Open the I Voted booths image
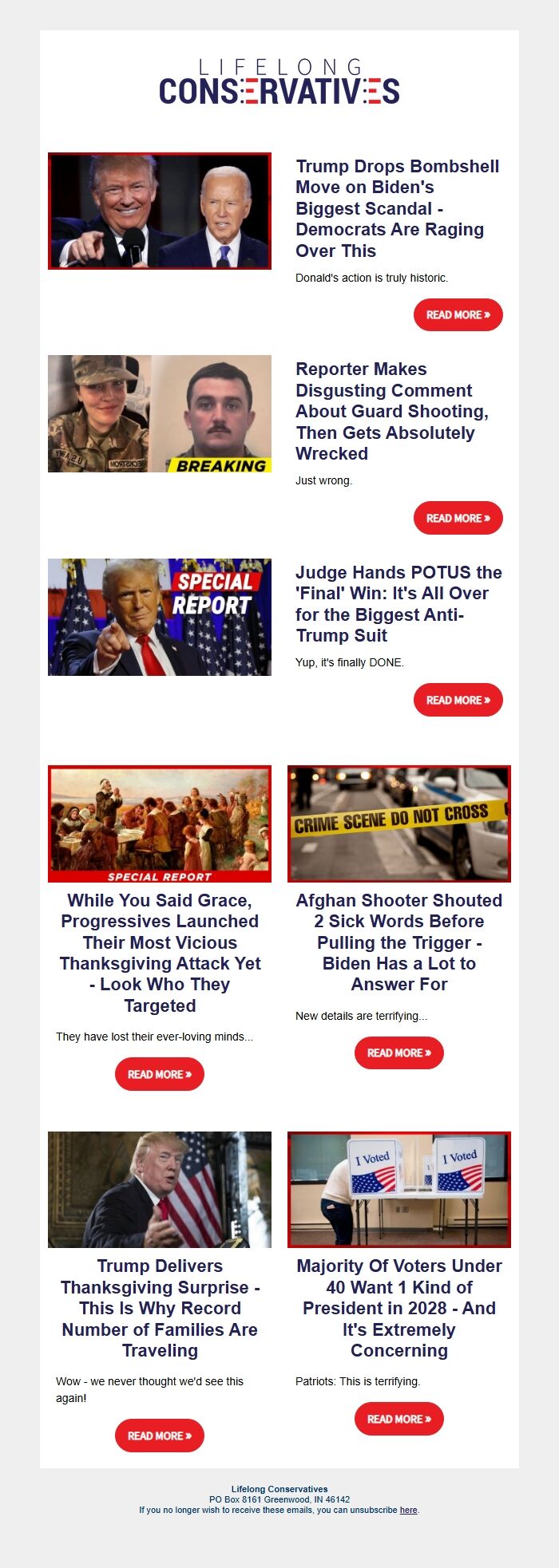 point(398,1189)
